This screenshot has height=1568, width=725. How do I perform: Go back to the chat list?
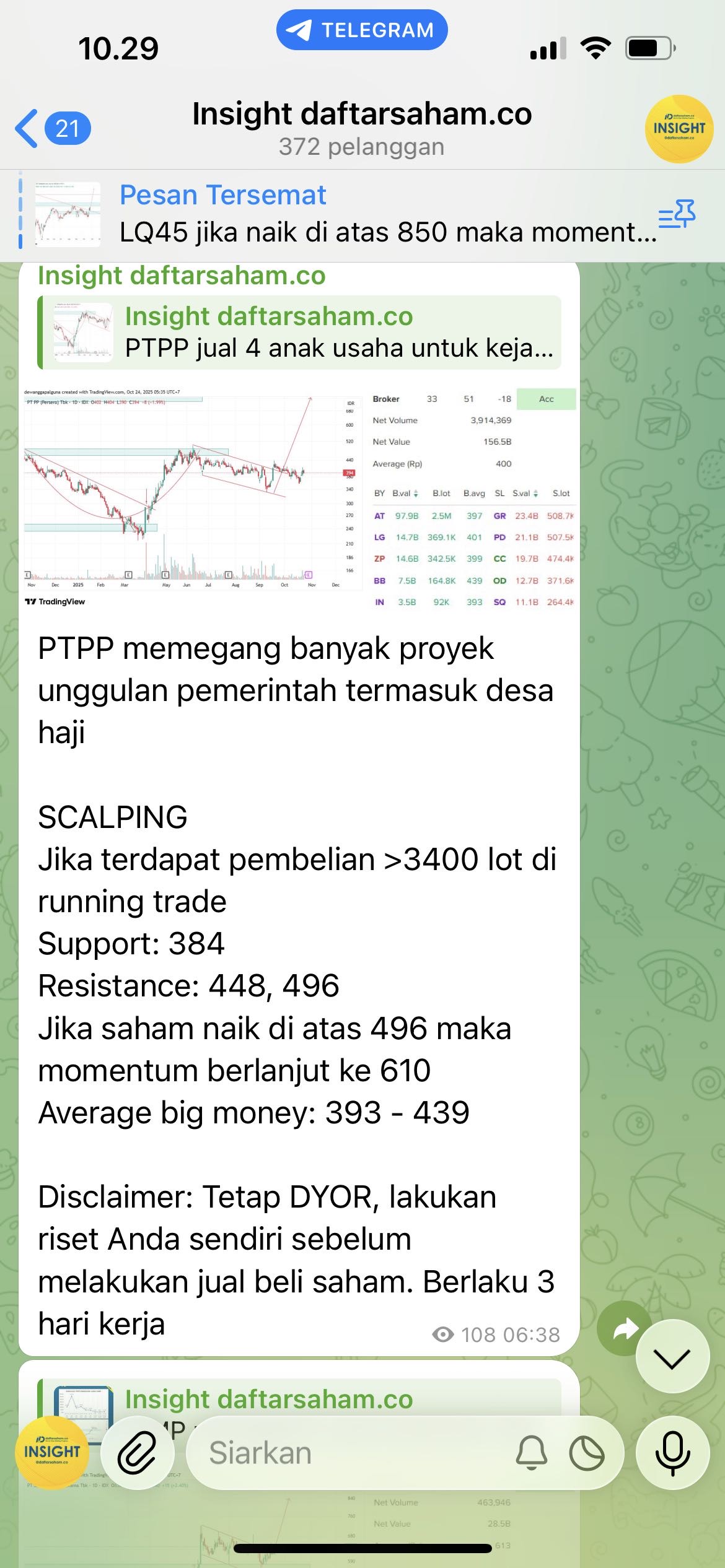point(52,129)
